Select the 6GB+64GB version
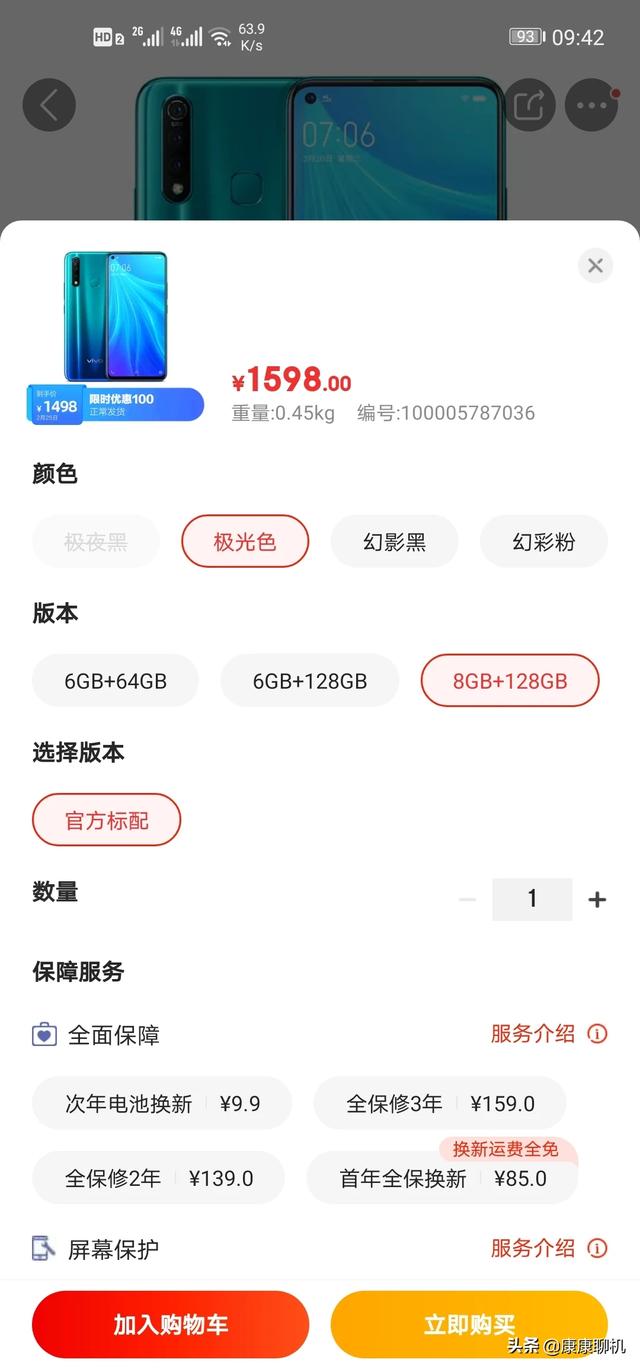Screen dimensions: 640x1369 click(115, 681)
